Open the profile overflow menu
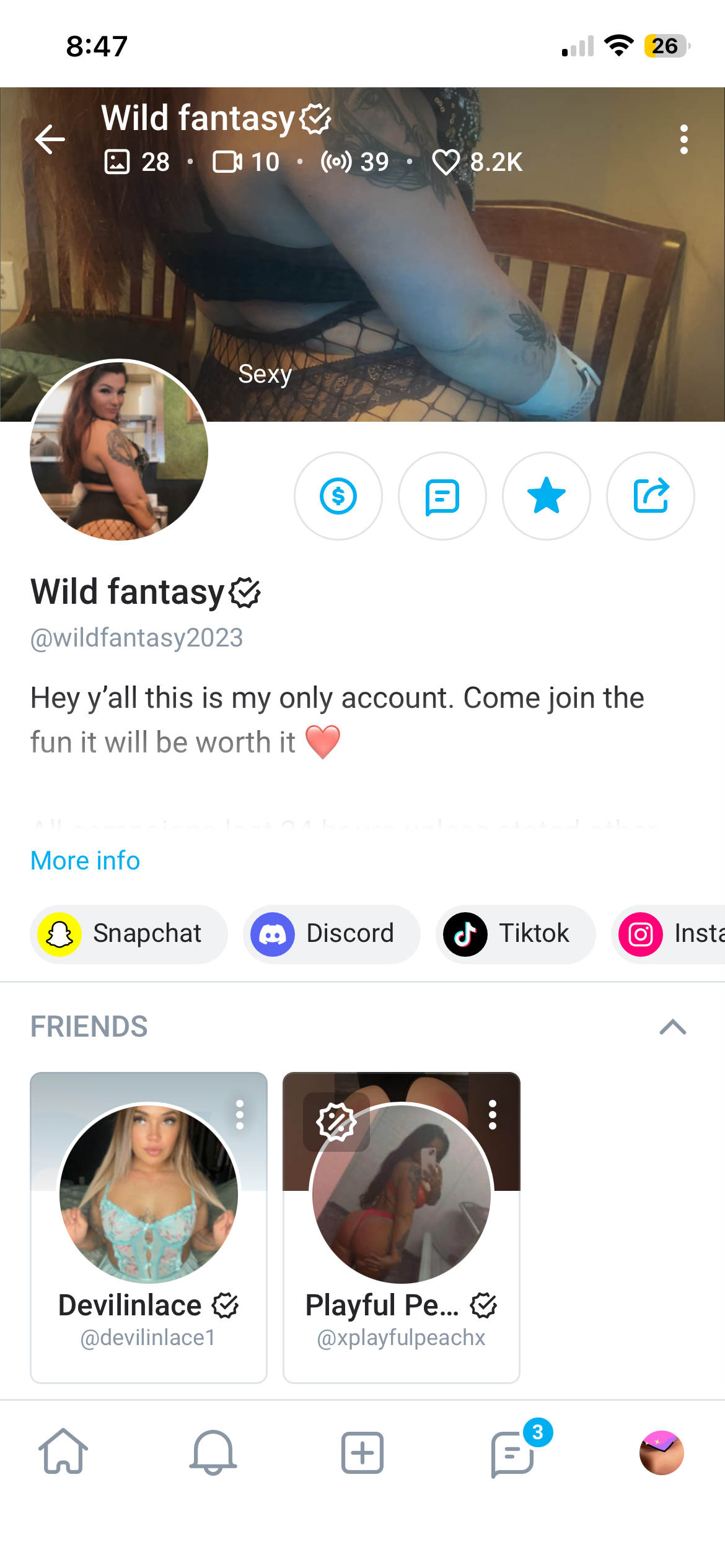The image size is (725, 1568). [683, 139]
